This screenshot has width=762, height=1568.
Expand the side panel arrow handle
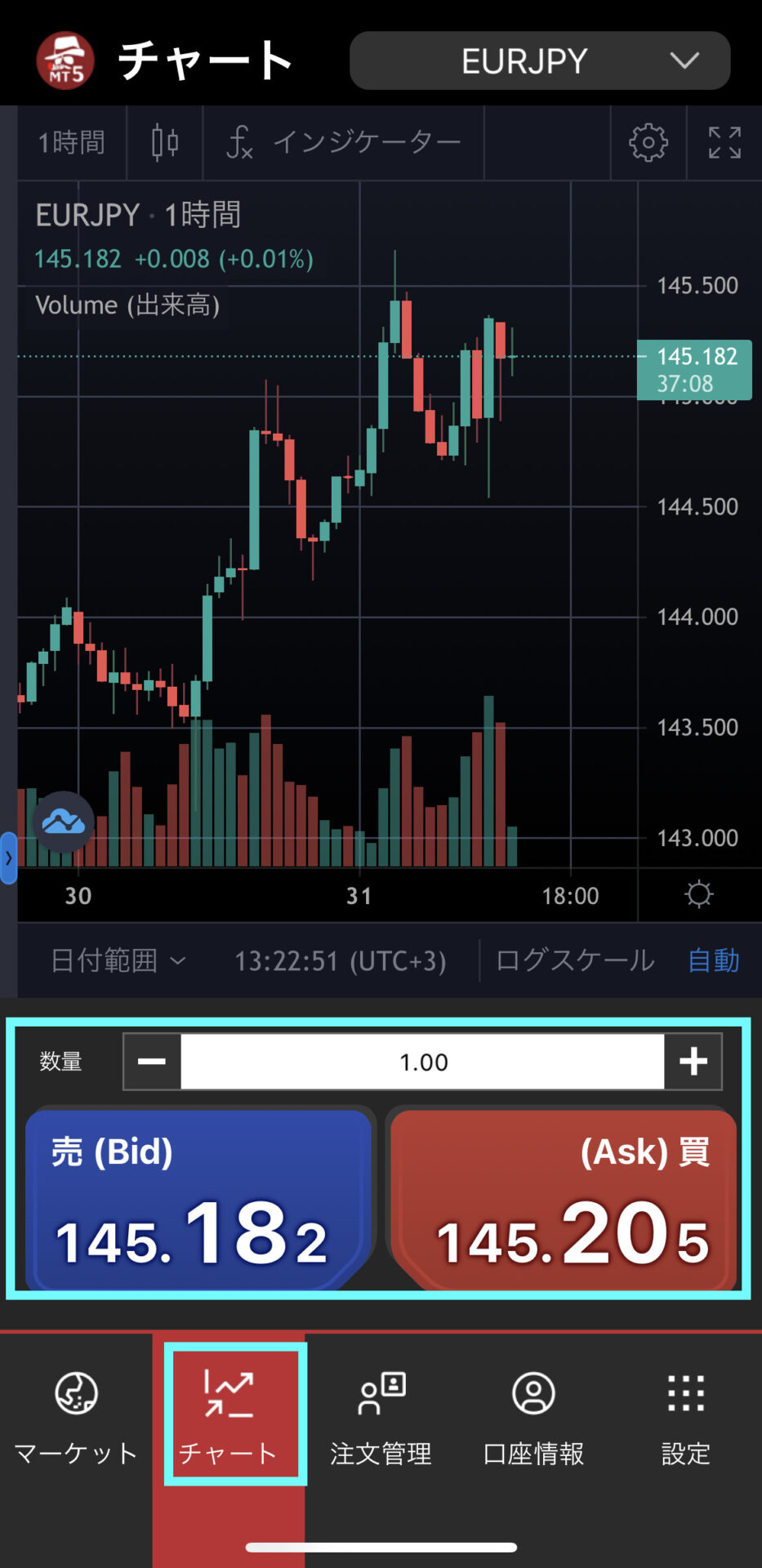tap(9, 858)
